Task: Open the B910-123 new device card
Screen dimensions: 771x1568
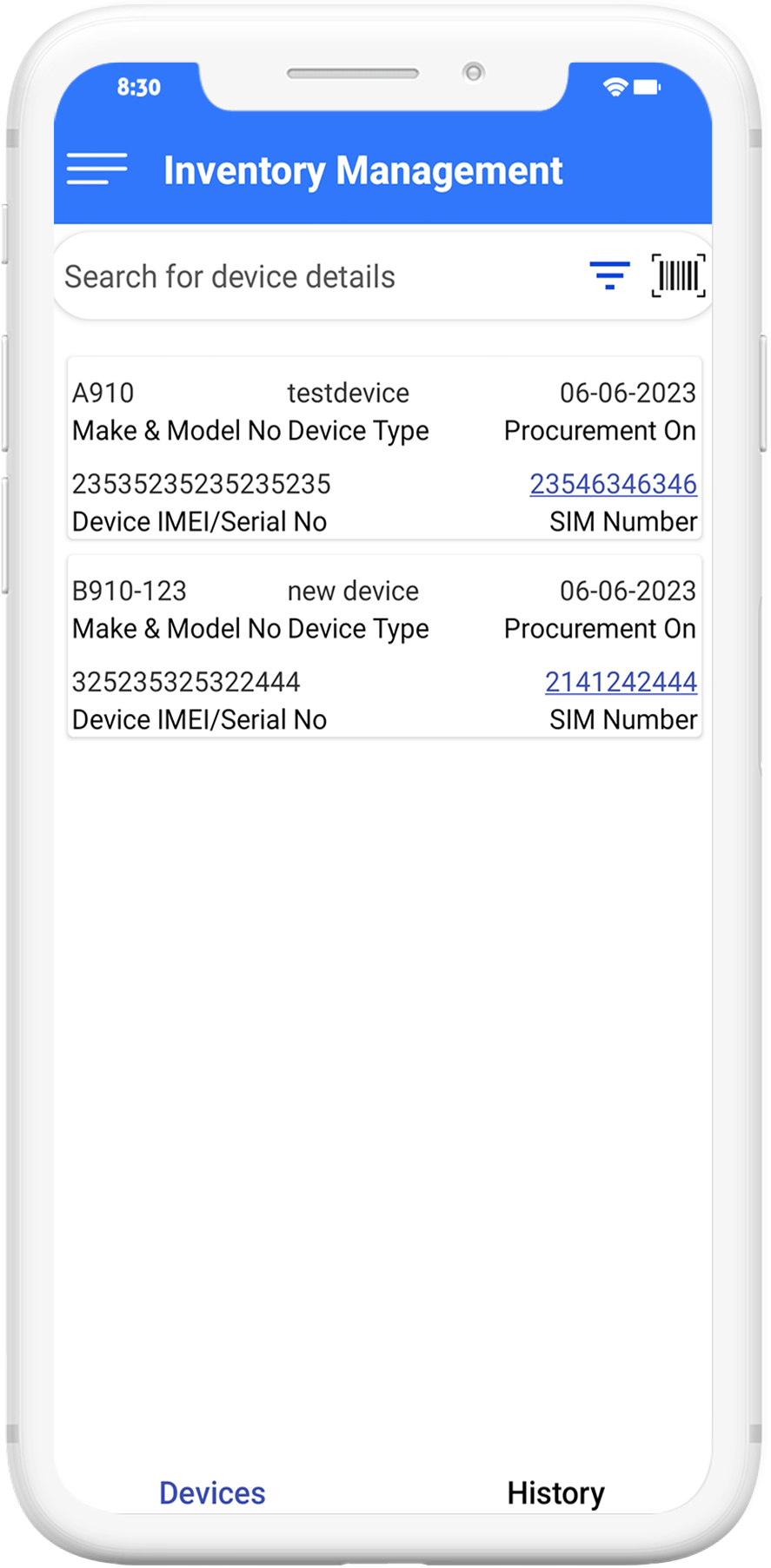Action: [384, 646]
